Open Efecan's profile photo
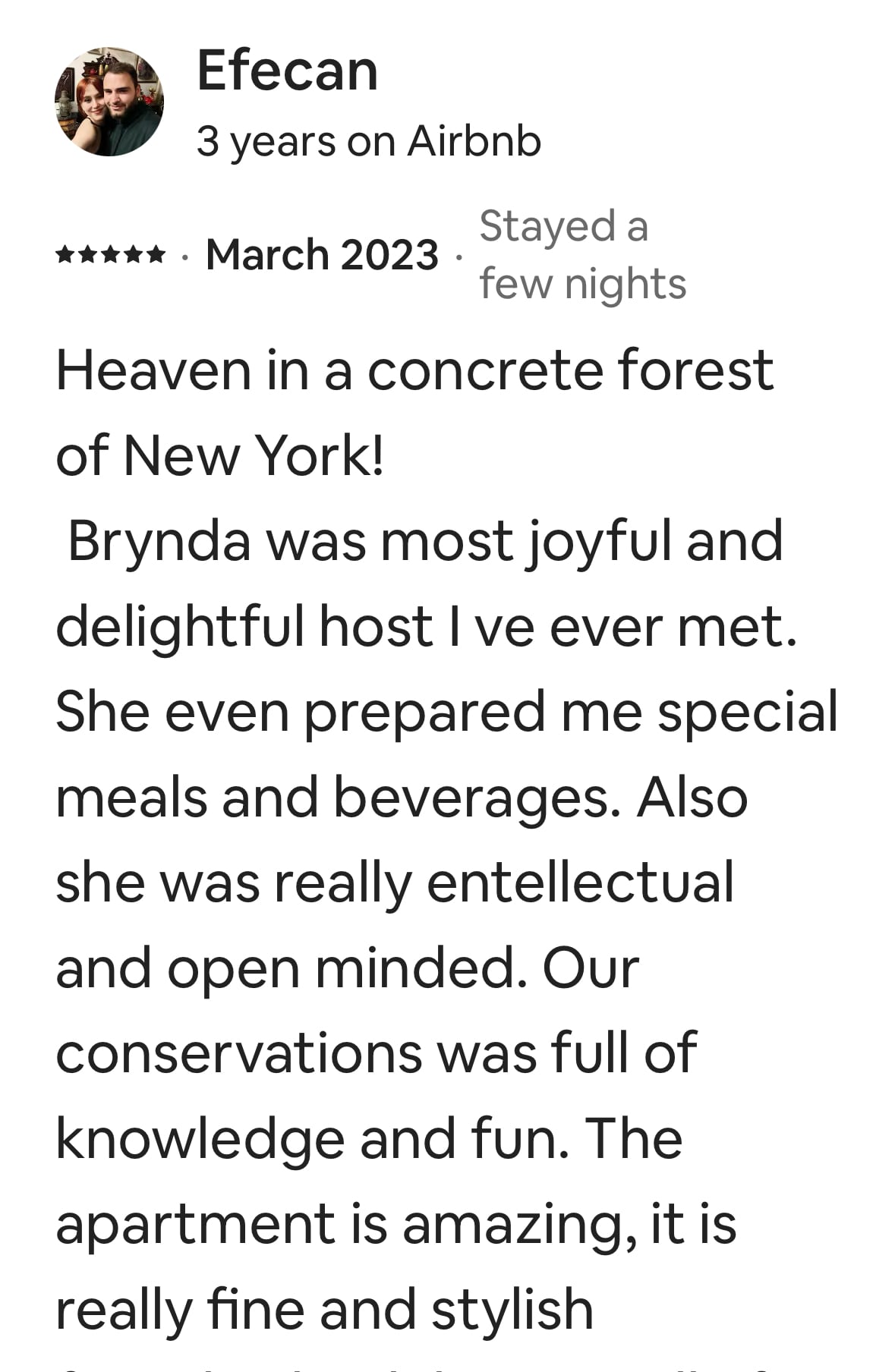The height and width of the screenshot is (1372, 895). pos(109,102)
